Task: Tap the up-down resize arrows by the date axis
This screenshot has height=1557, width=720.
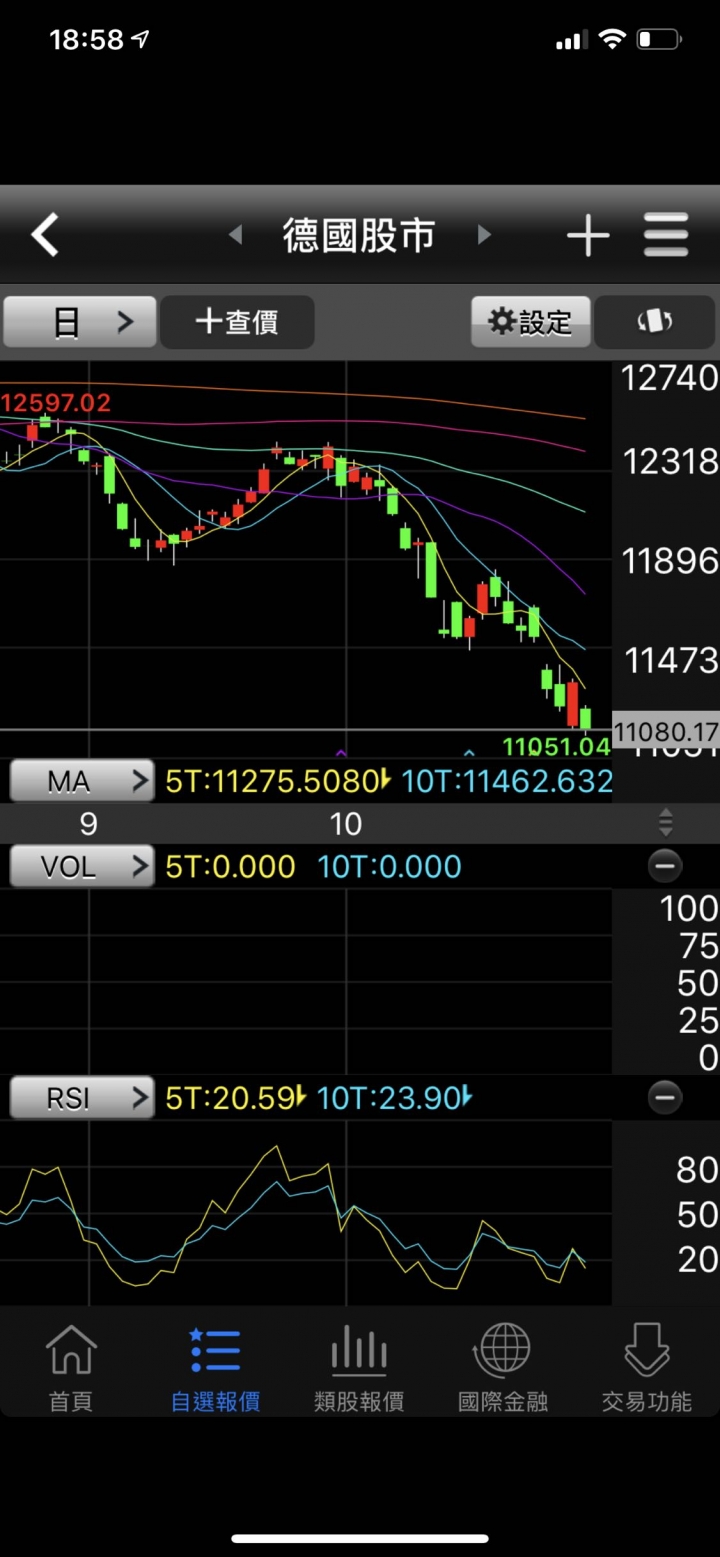Action: (665, 824)
